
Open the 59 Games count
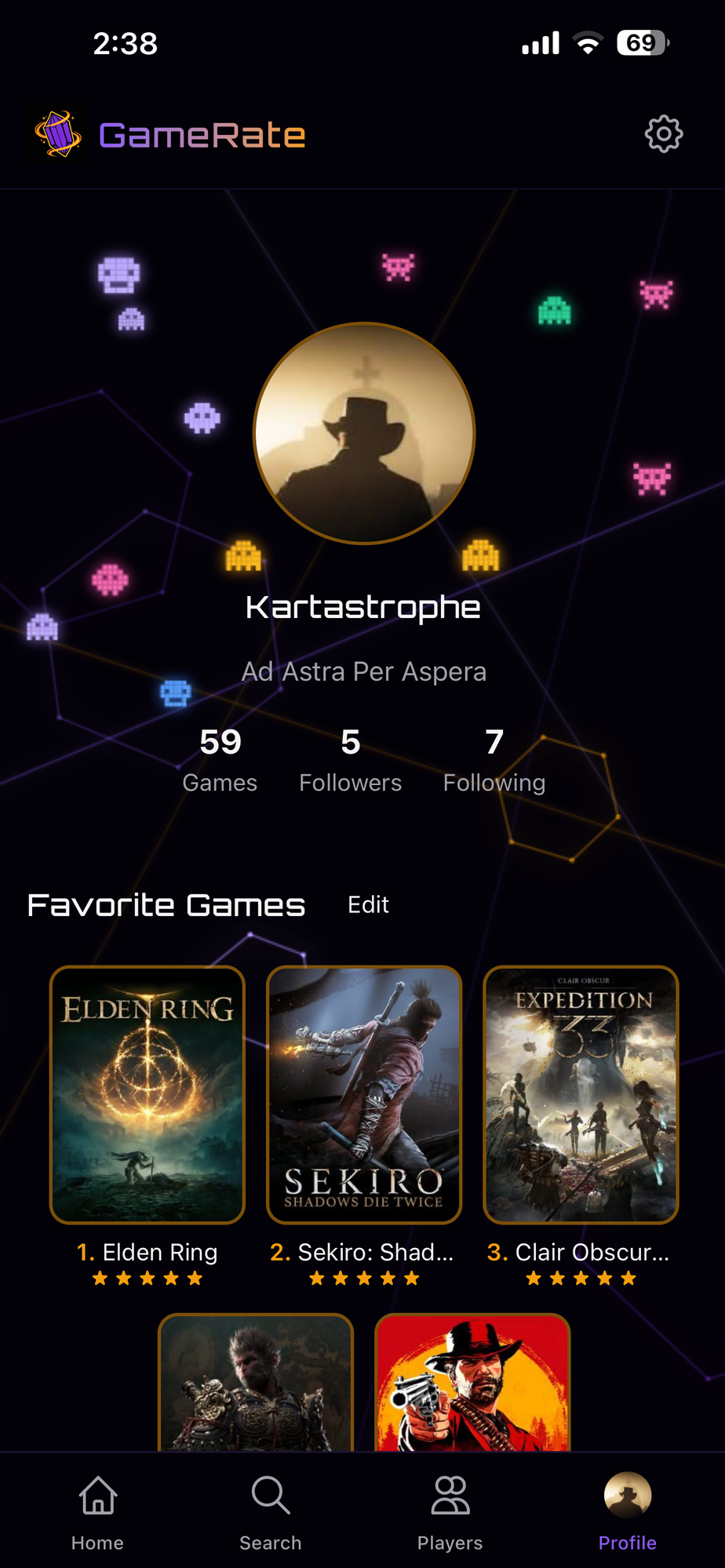pyautogui.click(x=220, y=759)
